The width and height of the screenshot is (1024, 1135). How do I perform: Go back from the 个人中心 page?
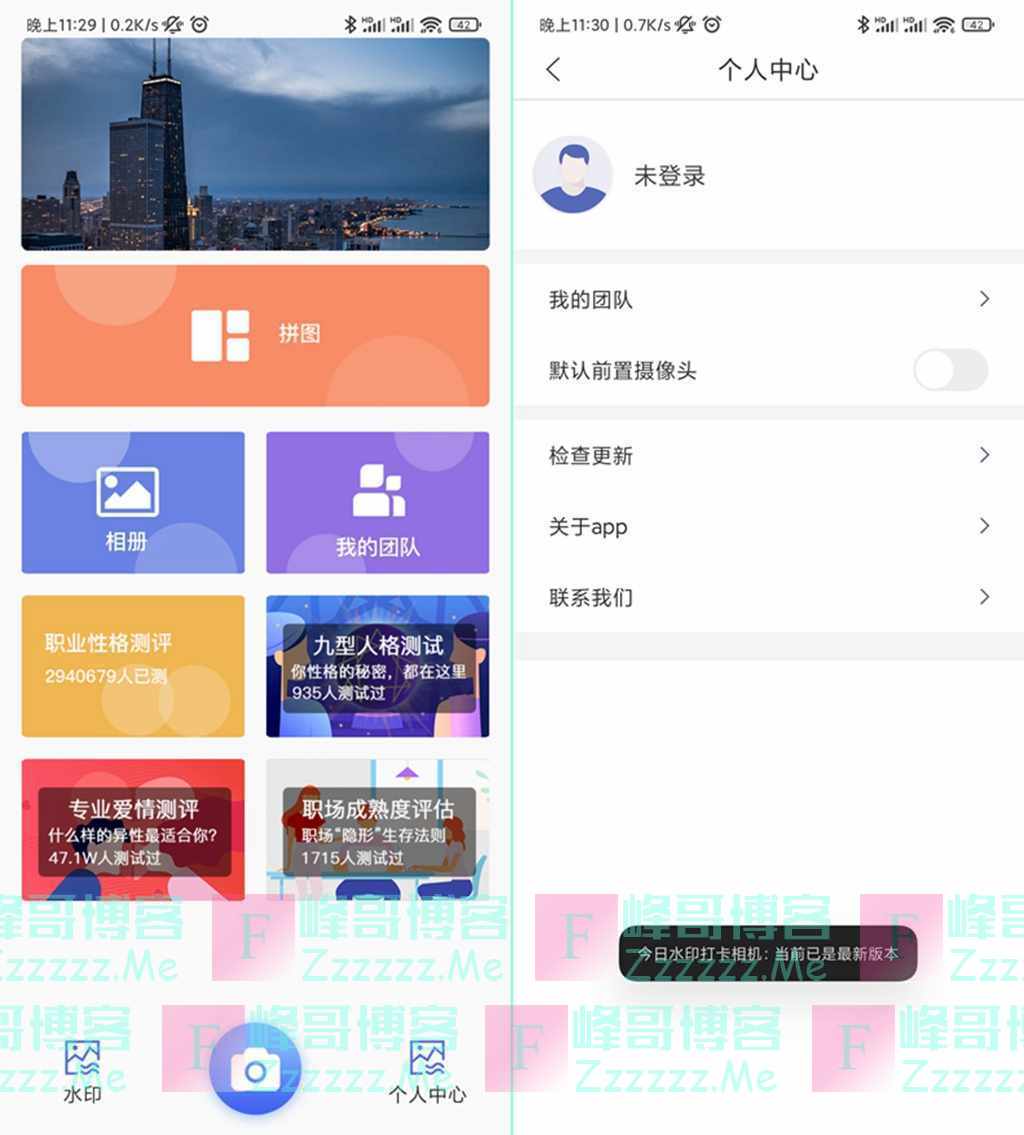(554, 69)
